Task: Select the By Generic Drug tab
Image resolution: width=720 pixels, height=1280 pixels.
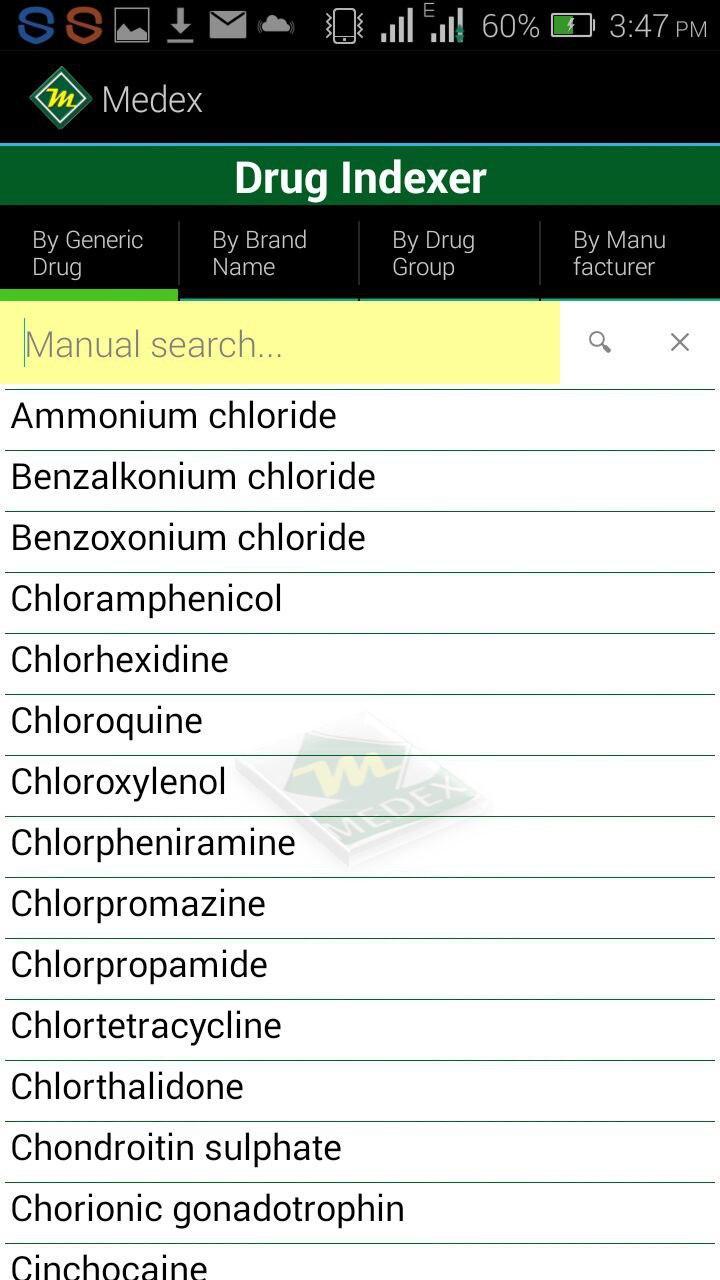Action: (x=88, y=254)
